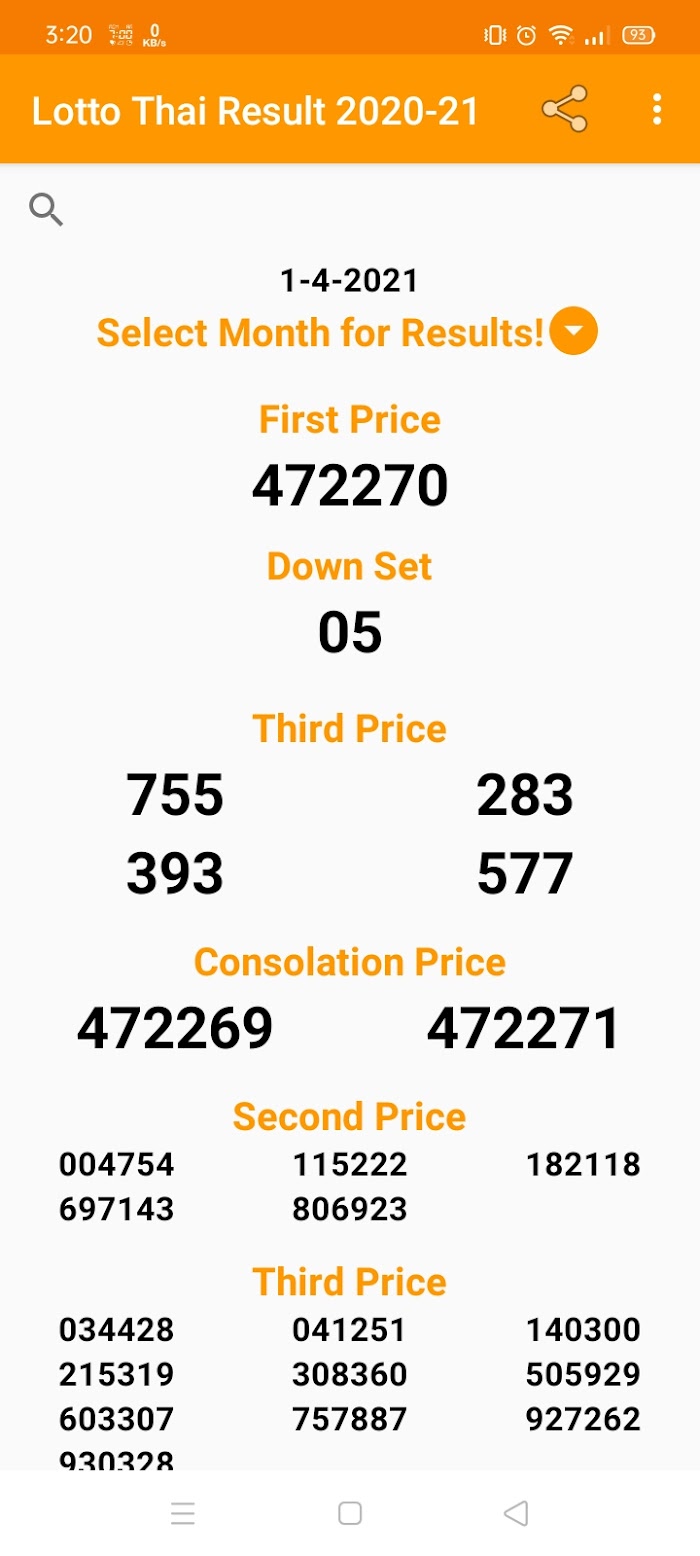The height and width of the screenshot is (1556, 700).
Task: Expand the Select Month dropdown arrow
Action: tap(574, 332)
